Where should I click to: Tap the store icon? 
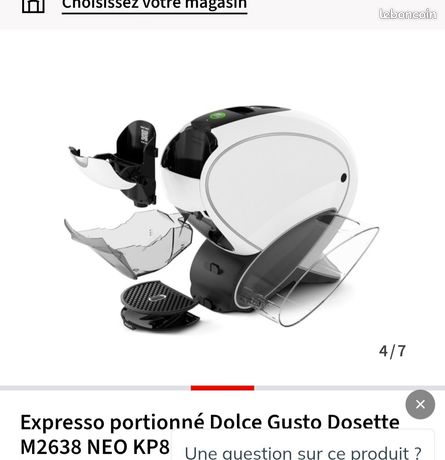pos(33,6)
